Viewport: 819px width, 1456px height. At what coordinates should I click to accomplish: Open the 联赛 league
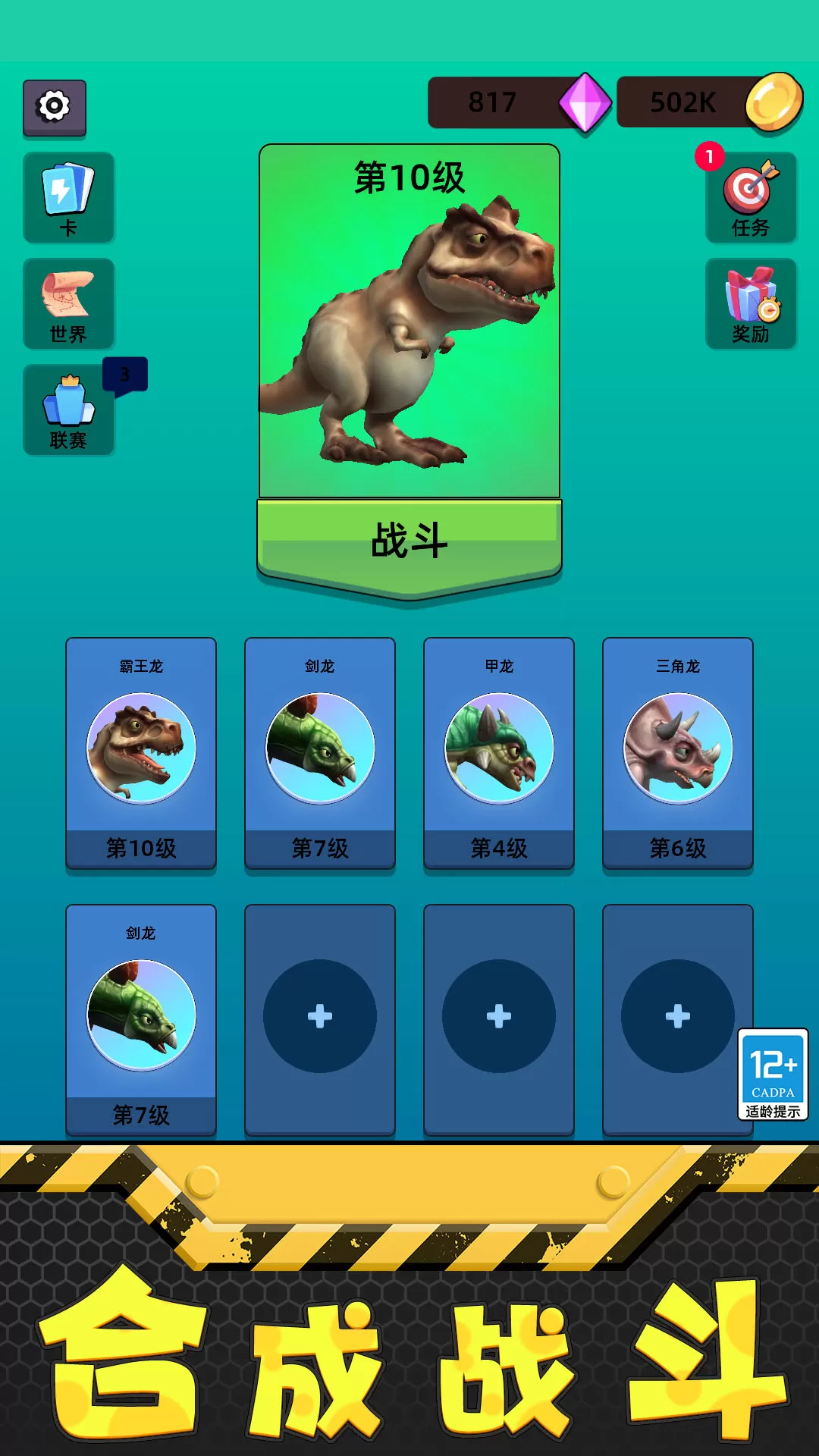[68, 409]
